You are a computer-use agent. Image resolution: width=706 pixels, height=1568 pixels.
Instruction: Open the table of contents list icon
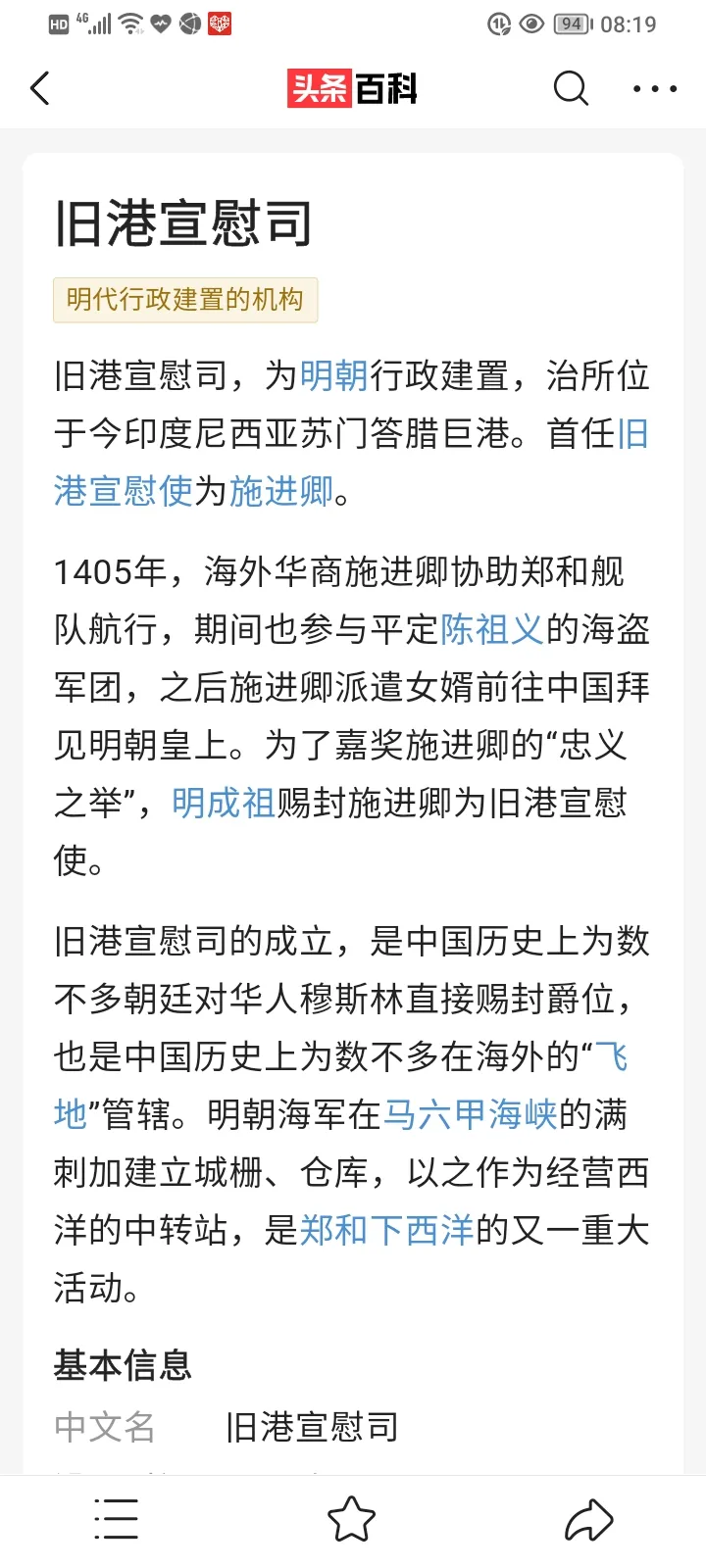(x=117, y=1520)
